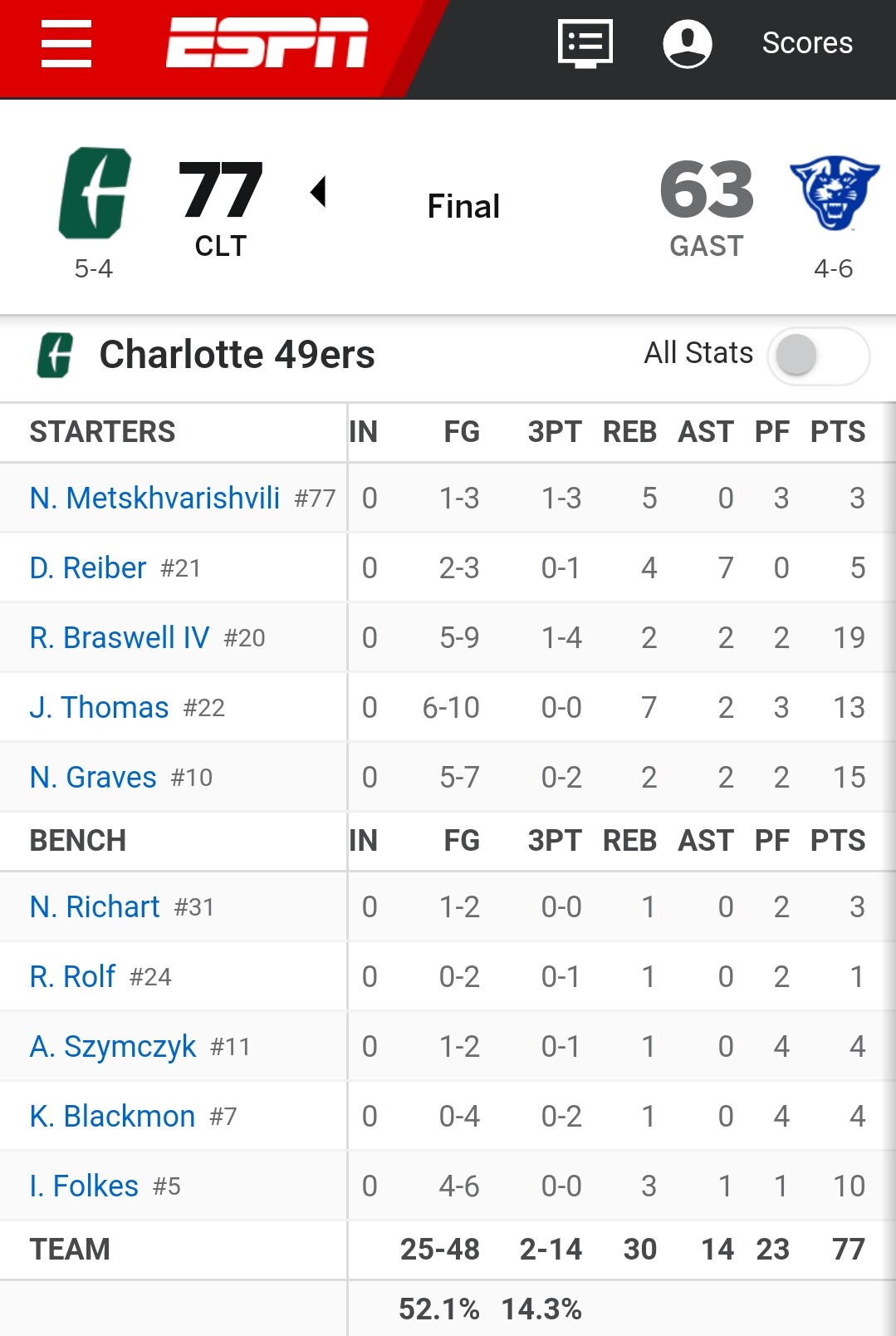View D. Reiber's player page
The image size is (896, 1336).
point(88,568)
